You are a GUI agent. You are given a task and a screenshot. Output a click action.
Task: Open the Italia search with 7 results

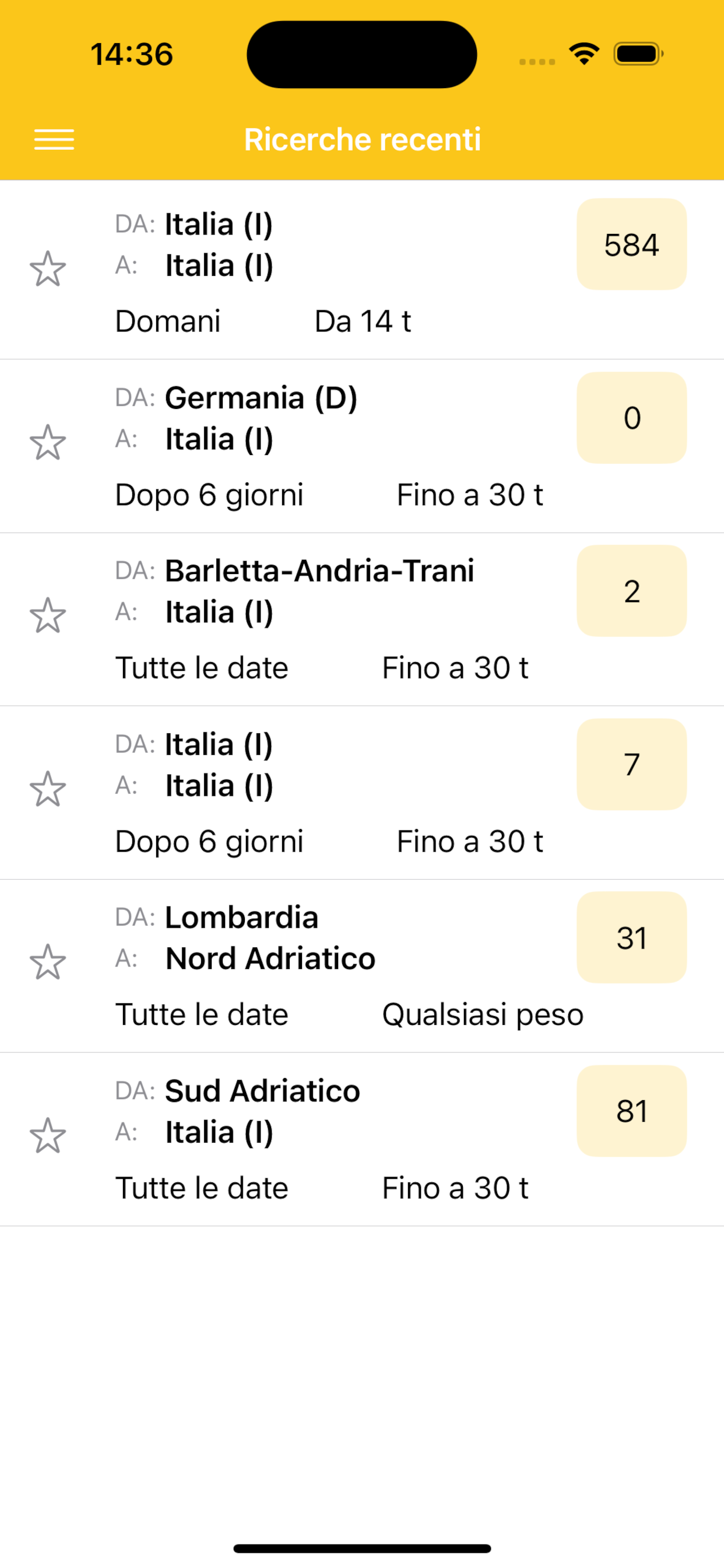[x=362, y=793]
